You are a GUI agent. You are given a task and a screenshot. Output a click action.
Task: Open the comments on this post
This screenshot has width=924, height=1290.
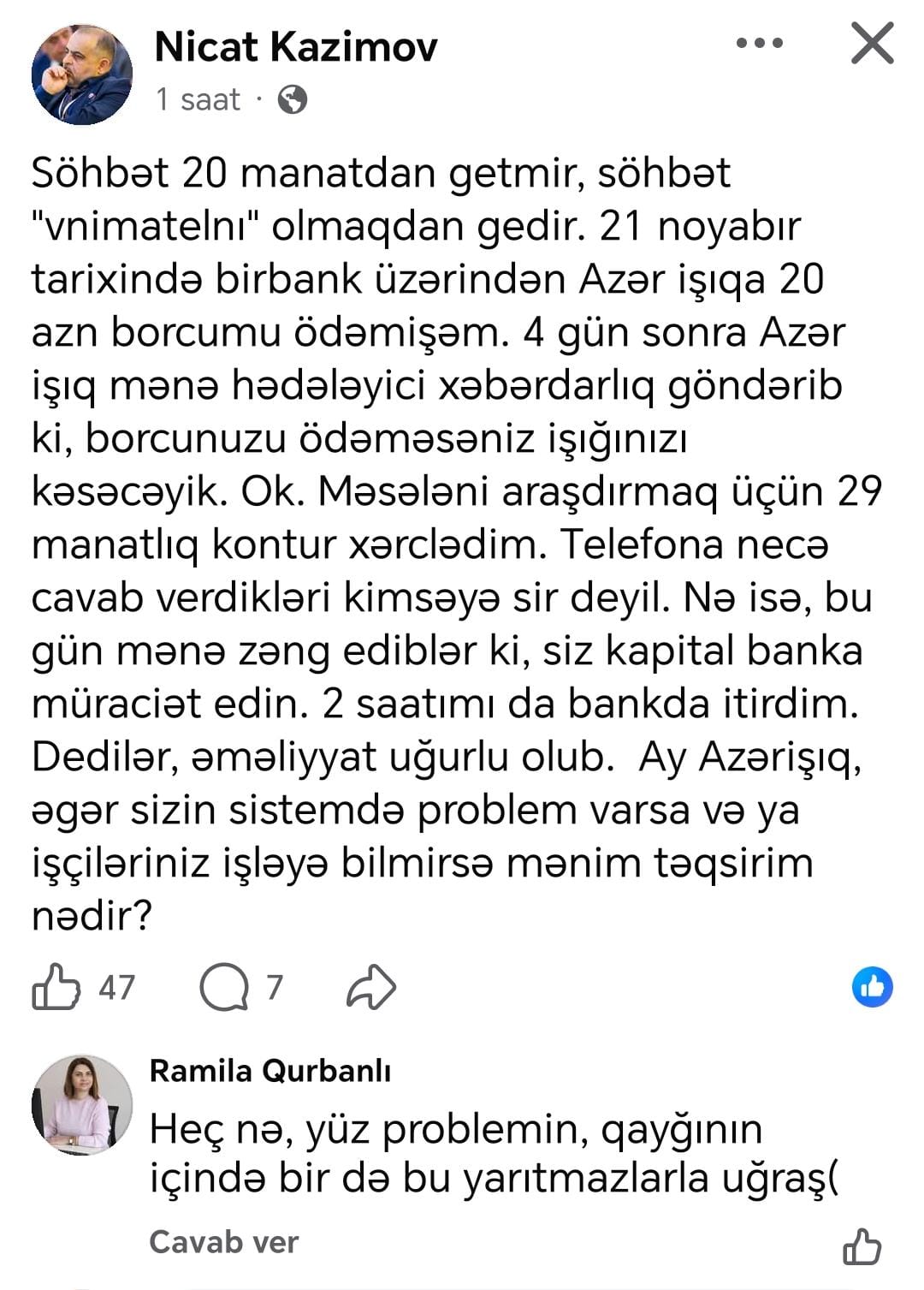[x=224, y=987]
